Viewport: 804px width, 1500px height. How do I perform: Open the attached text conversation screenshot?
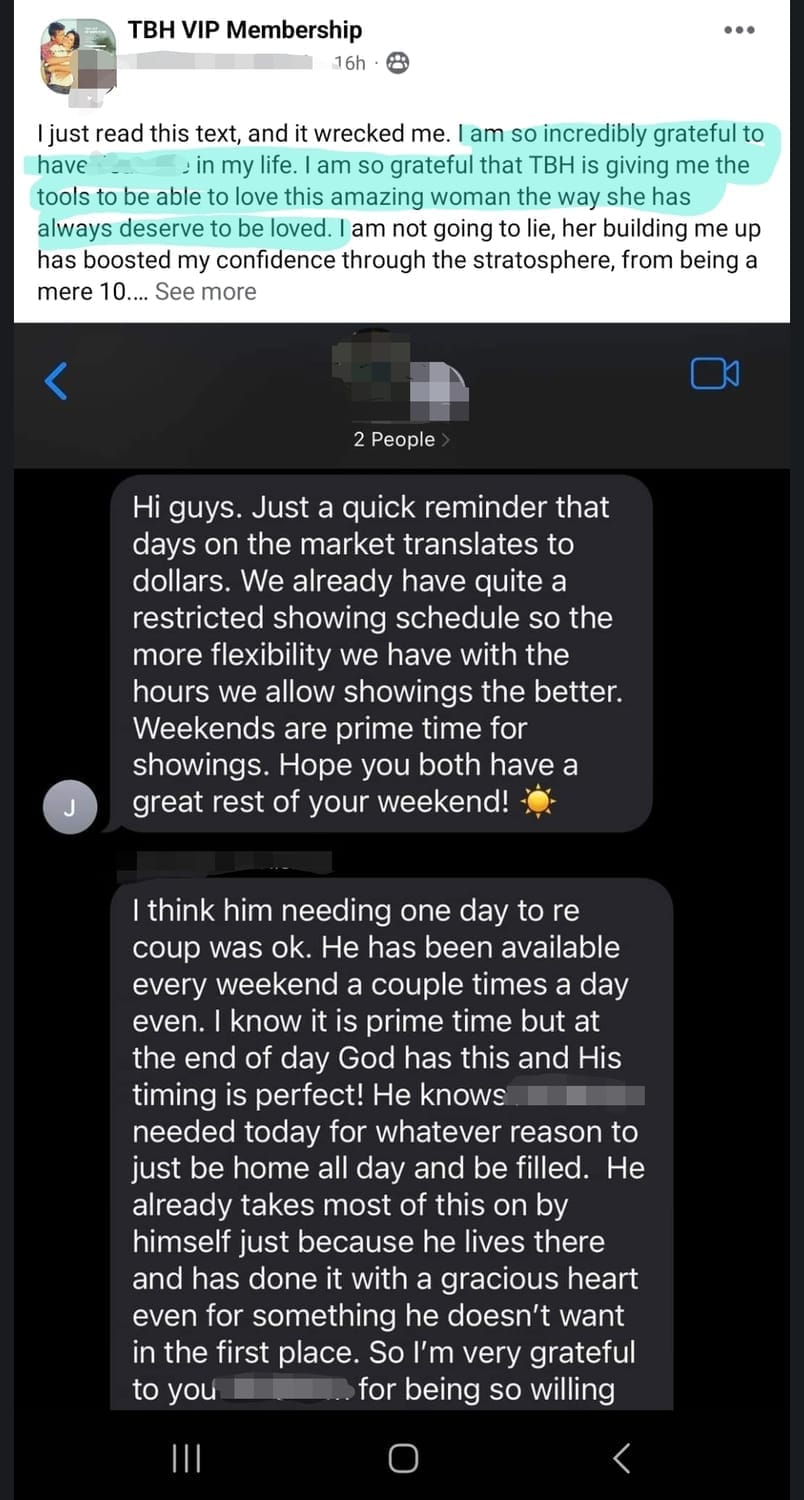[x=402, y=860]
